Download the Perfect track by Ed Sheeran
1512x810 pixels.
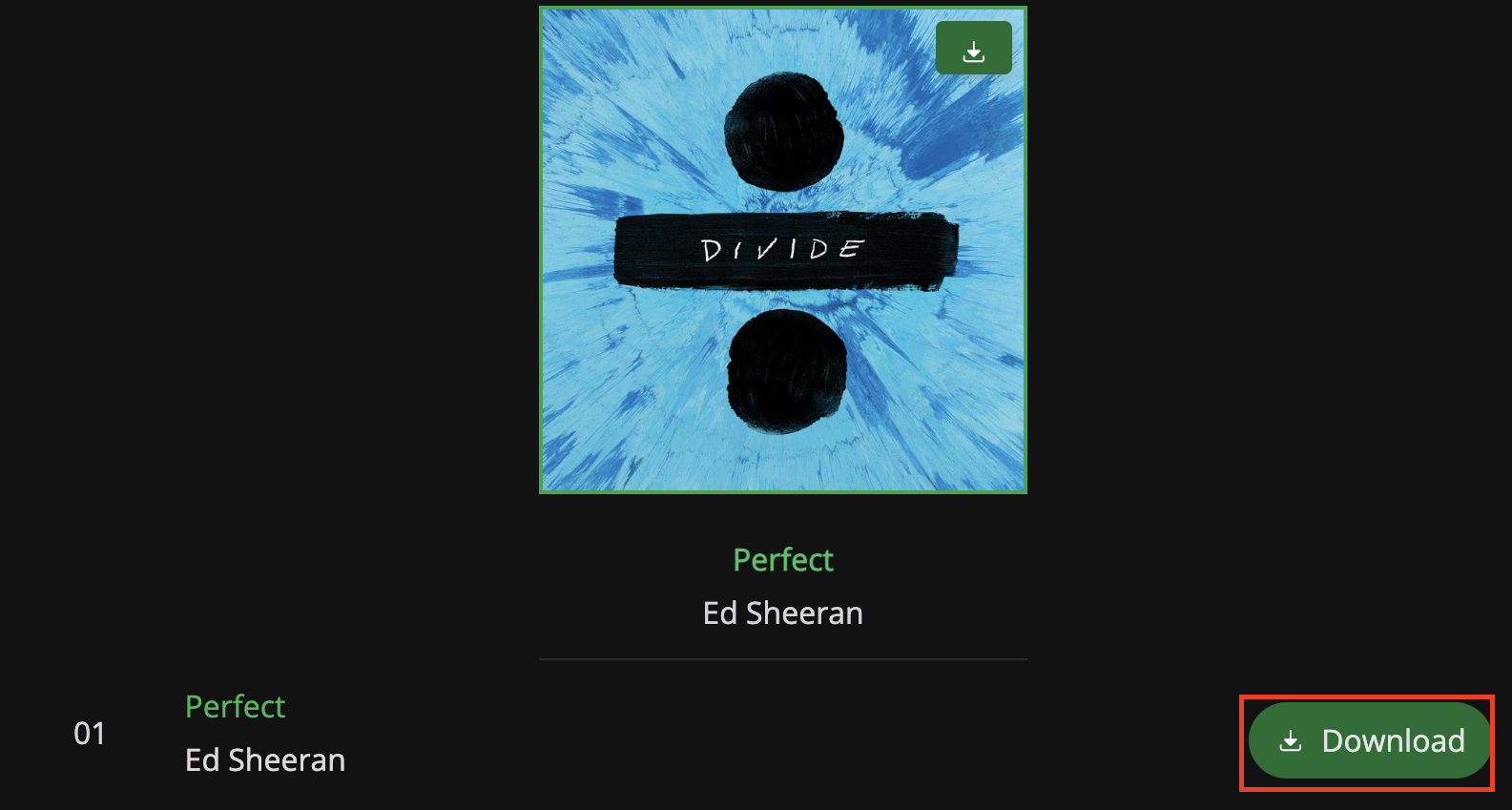[1370, 741]
